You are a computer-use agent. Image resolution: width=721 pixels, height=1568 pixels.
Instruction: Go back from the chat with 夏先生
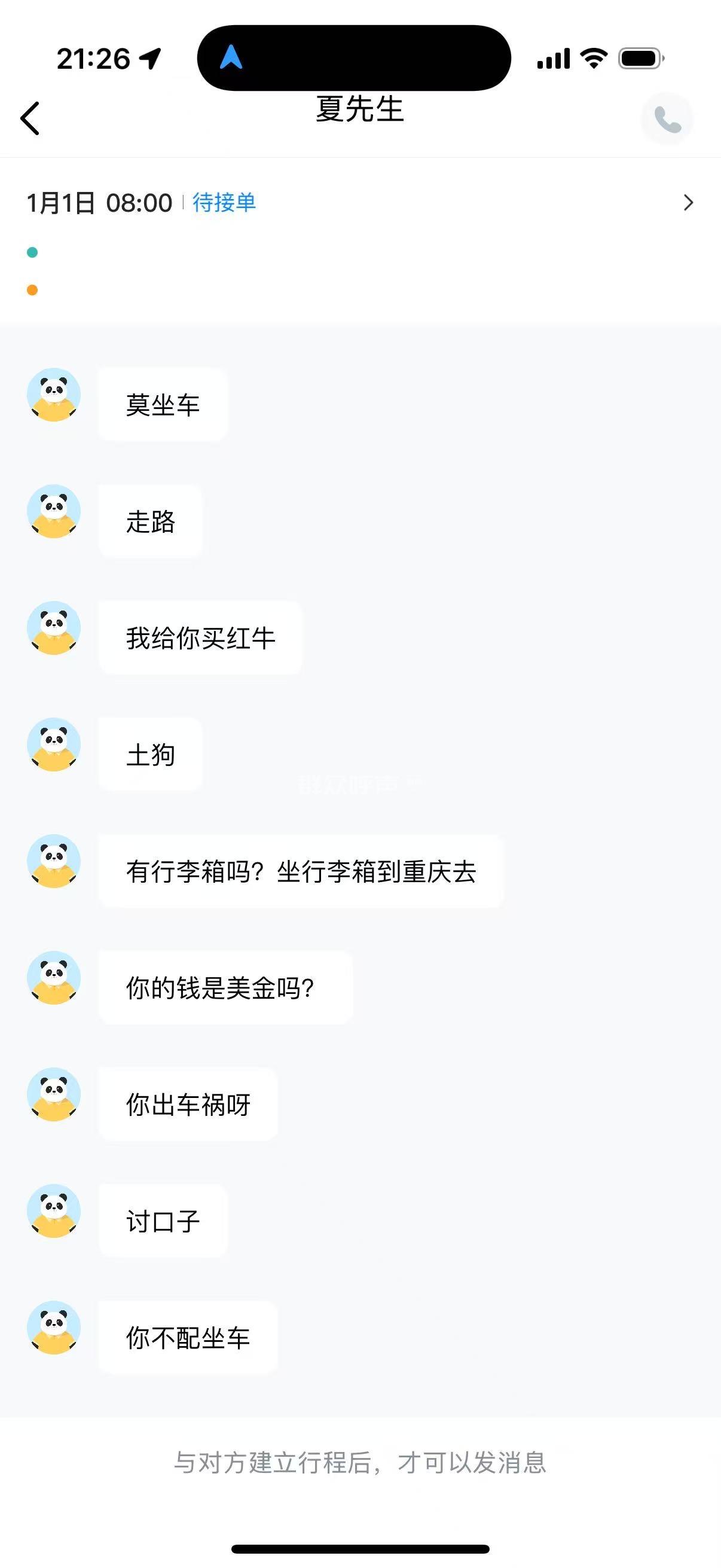coord(30,118)
